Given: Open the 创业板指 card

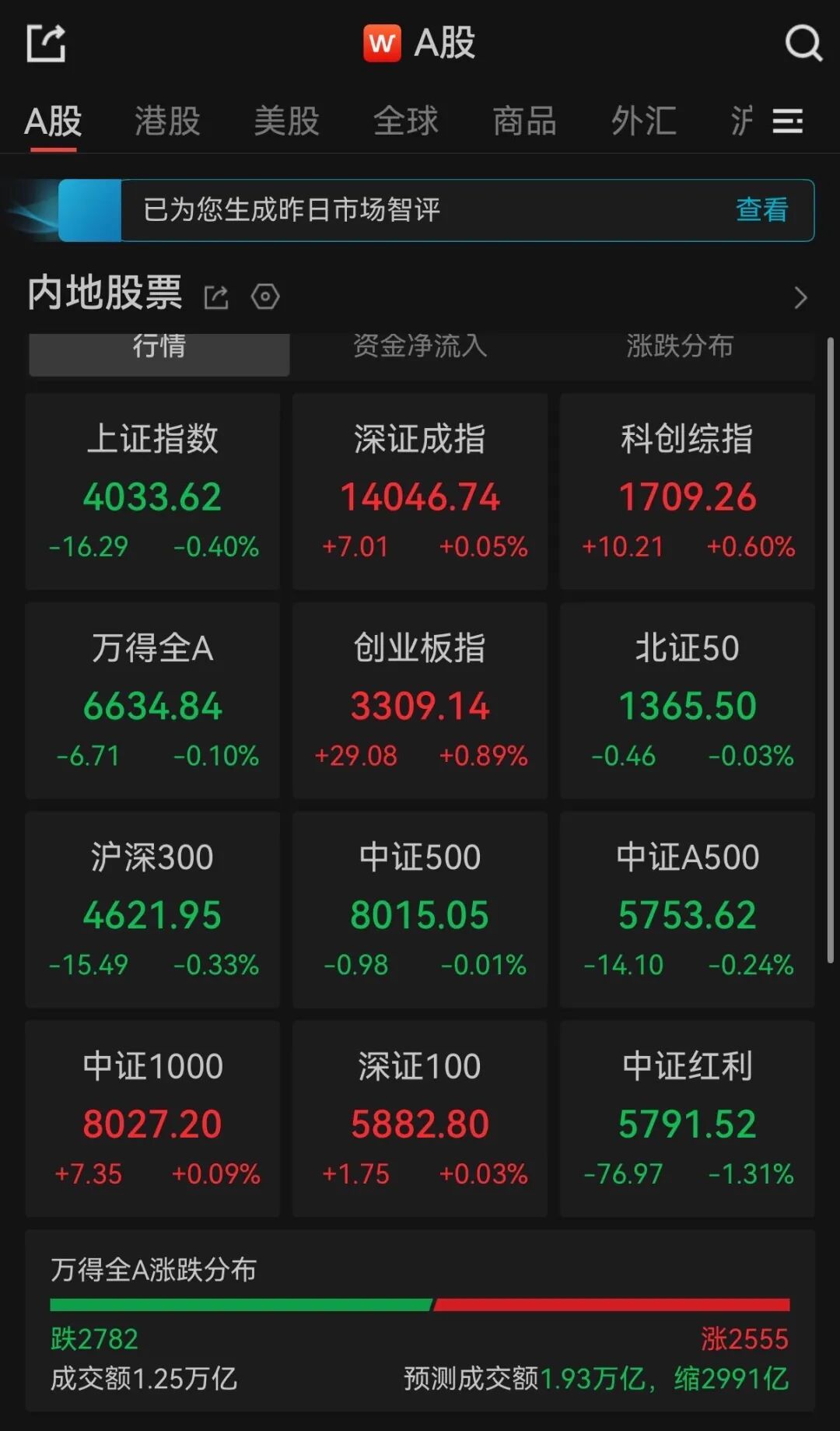Looking at the screenshot, I should click(x=420, y=700).
